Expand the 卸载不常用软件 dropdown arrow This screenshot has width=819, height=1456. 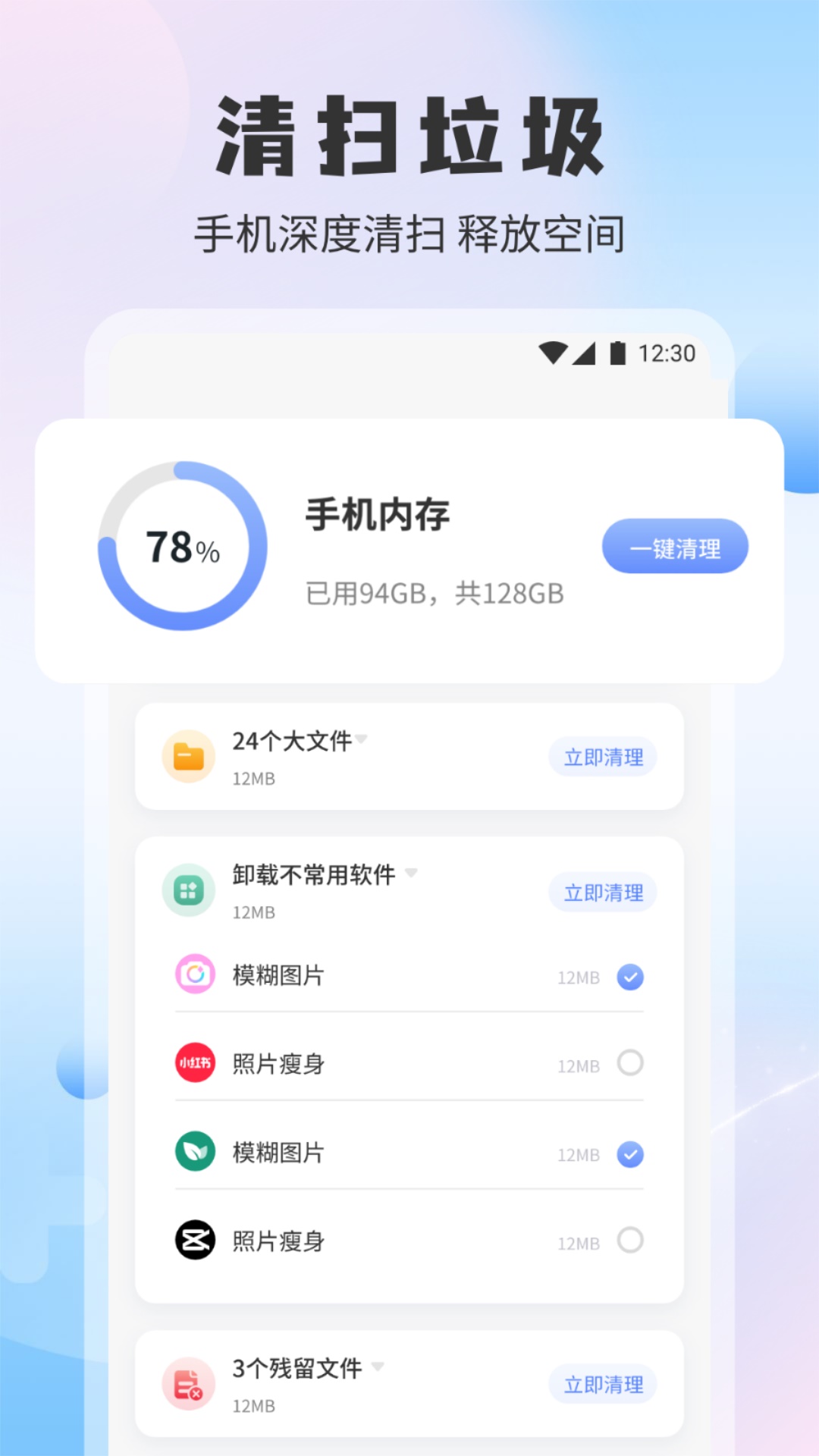(412, 874)
